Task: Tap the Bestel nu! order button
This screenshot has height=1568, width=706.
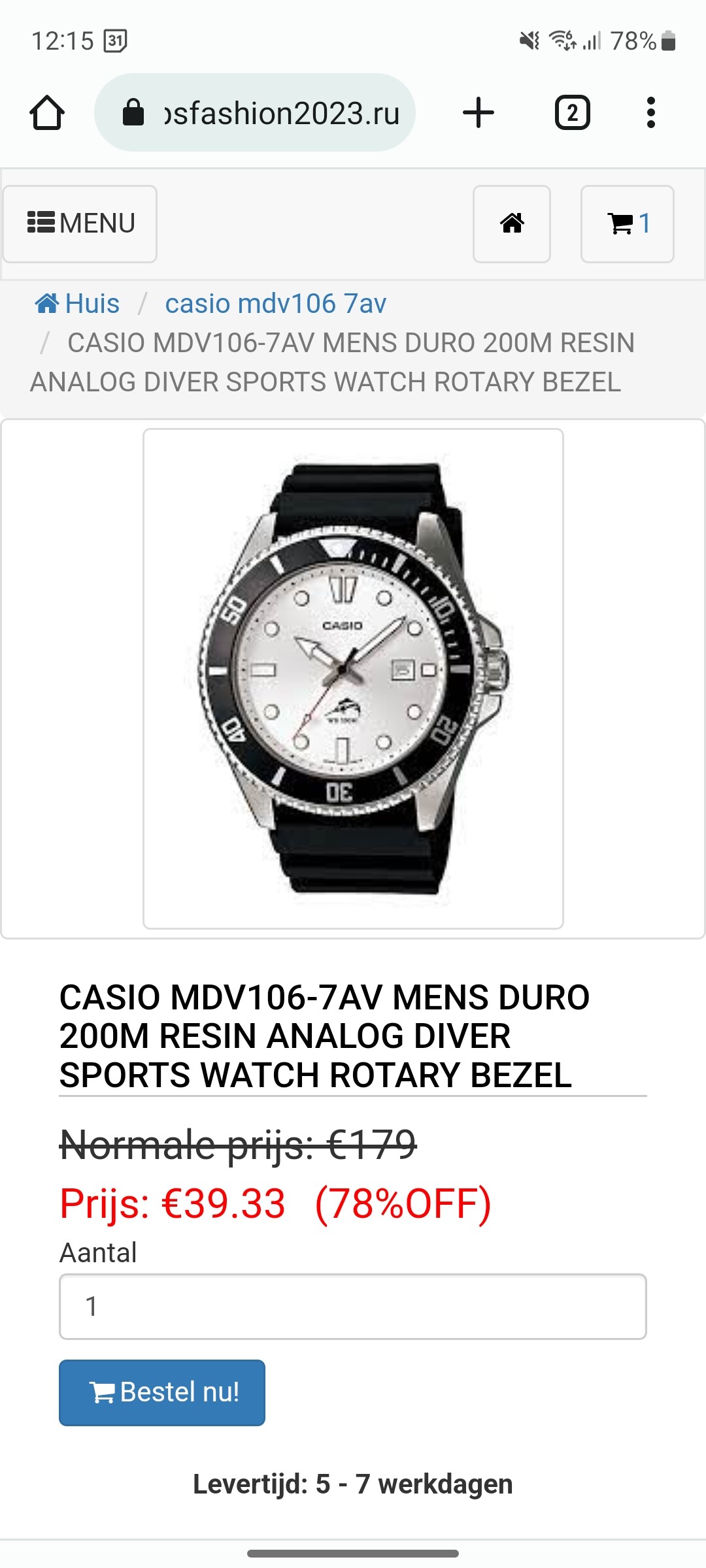Action: [x=162, y=1392]
